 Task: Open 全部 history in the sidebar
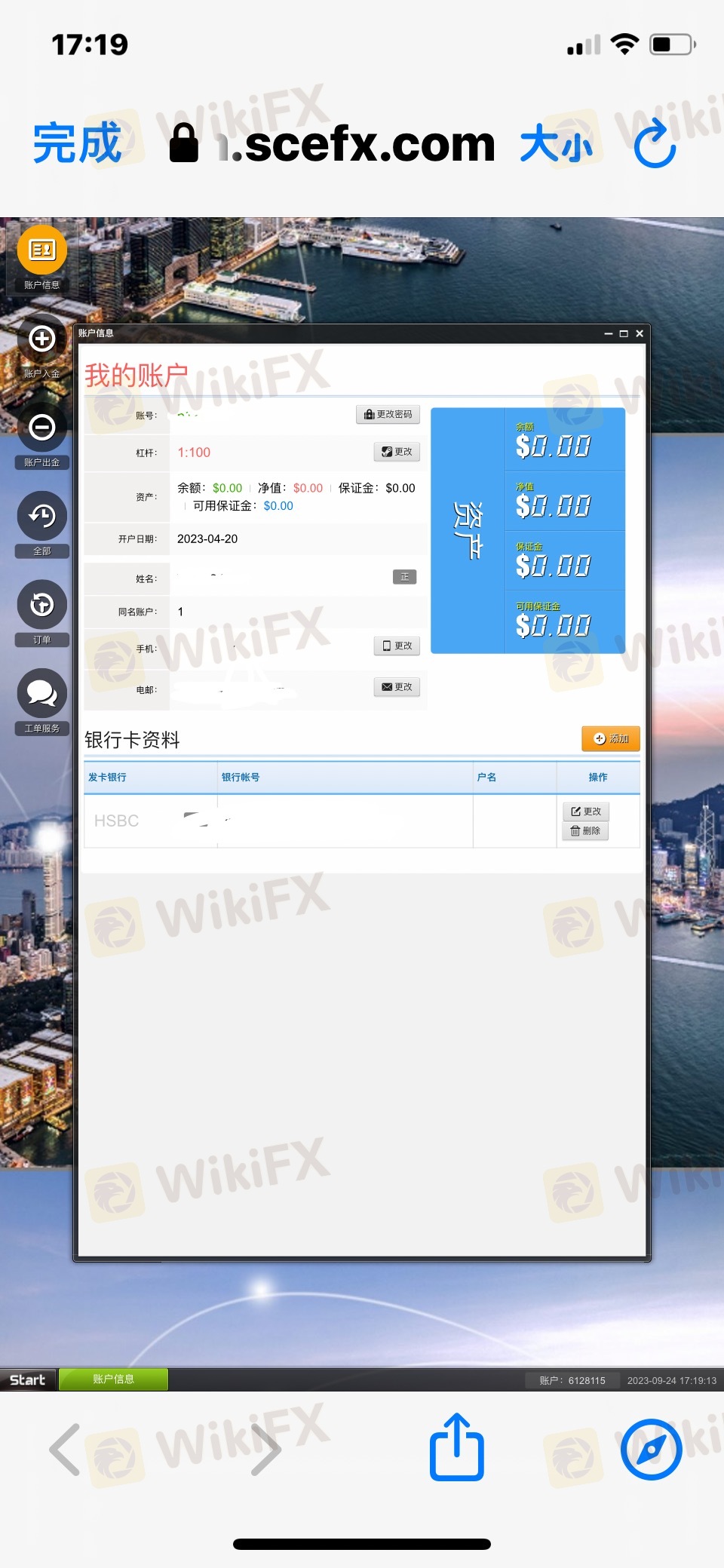pyautogui.click(x=42, y=524)
